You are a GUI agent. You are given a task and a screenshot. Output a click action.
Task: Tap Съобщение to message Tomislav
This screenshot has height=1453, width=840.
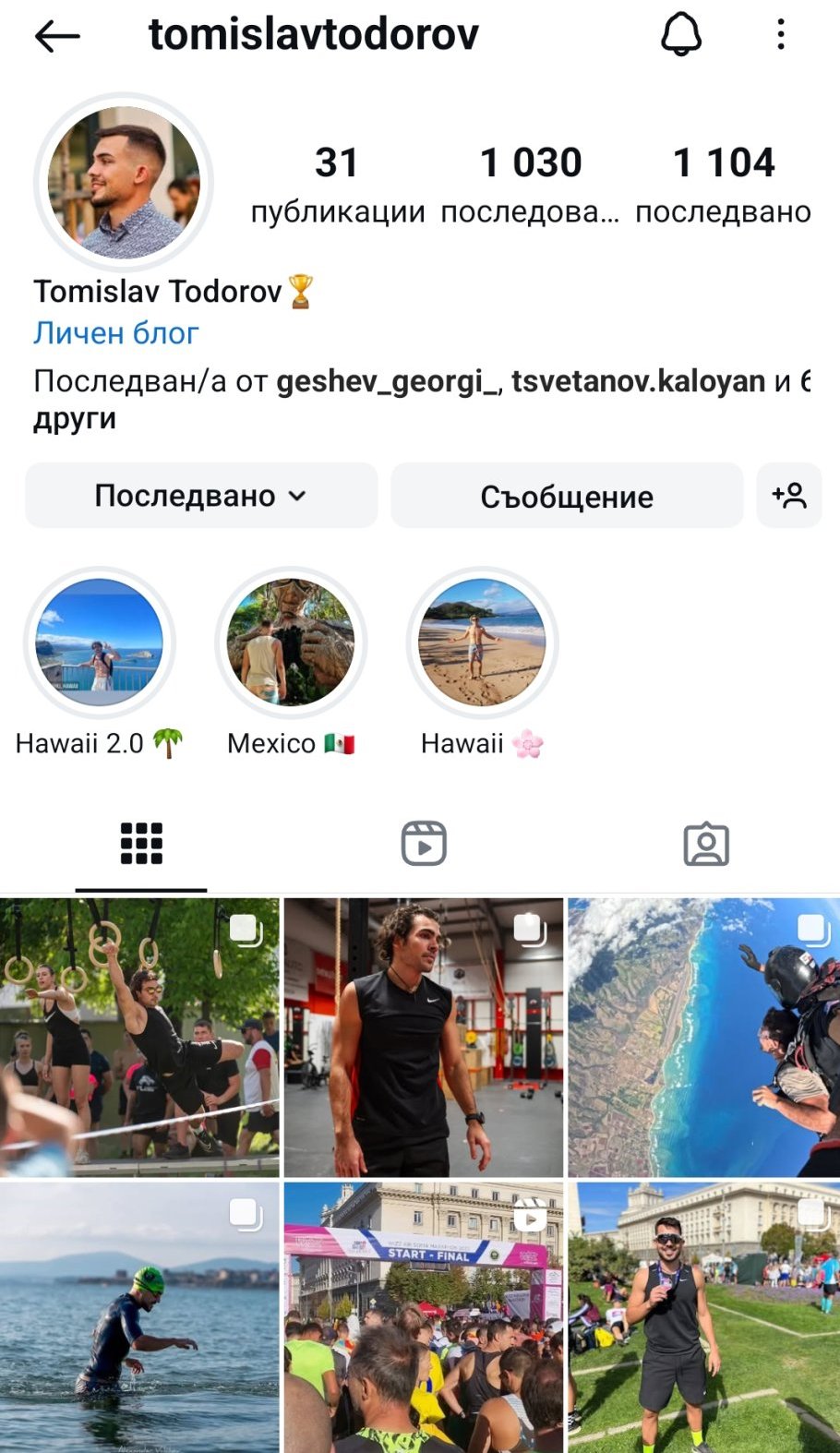567,496
